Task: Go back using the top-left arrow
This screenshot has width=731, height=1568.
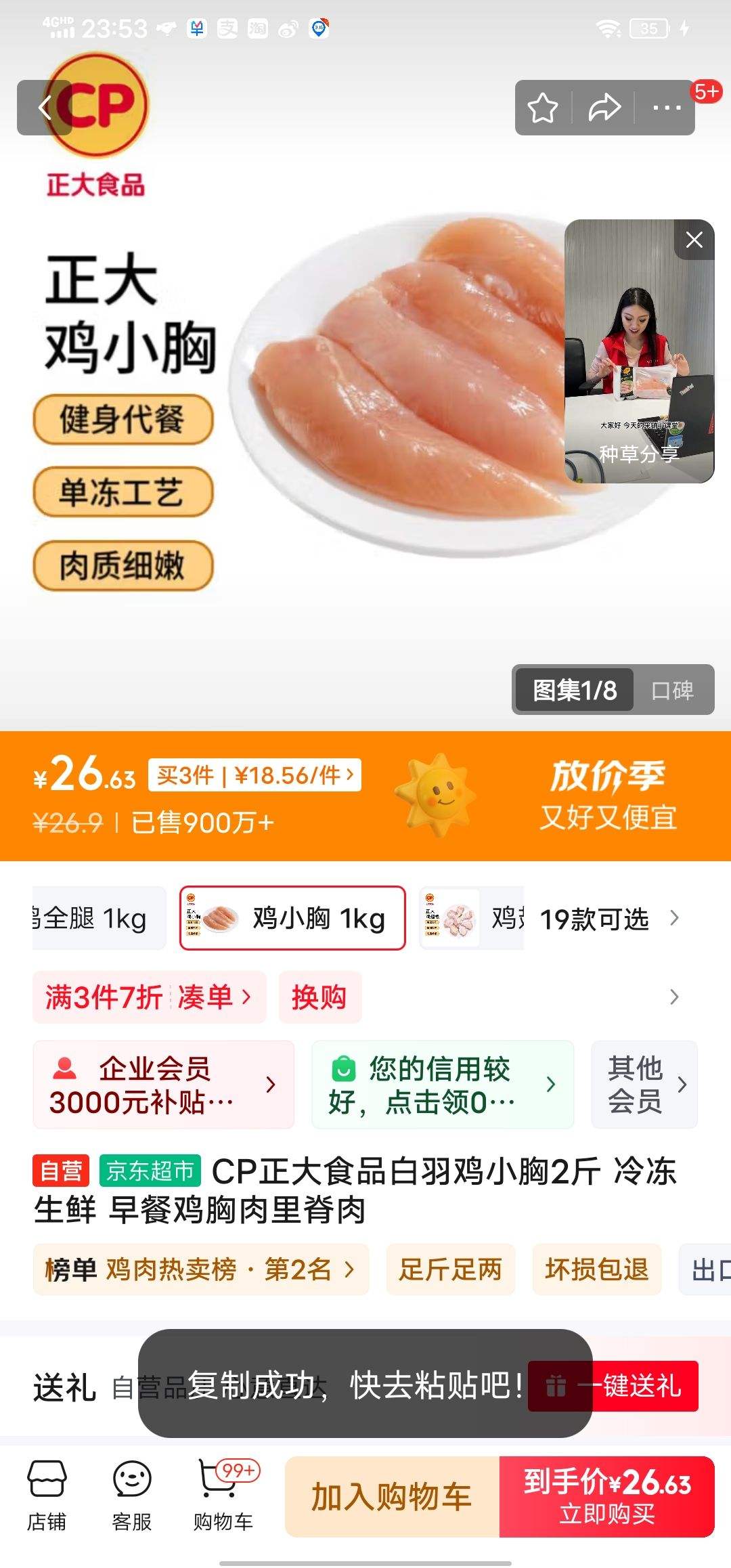Action: pyautogui.click(x=45, y=108)
